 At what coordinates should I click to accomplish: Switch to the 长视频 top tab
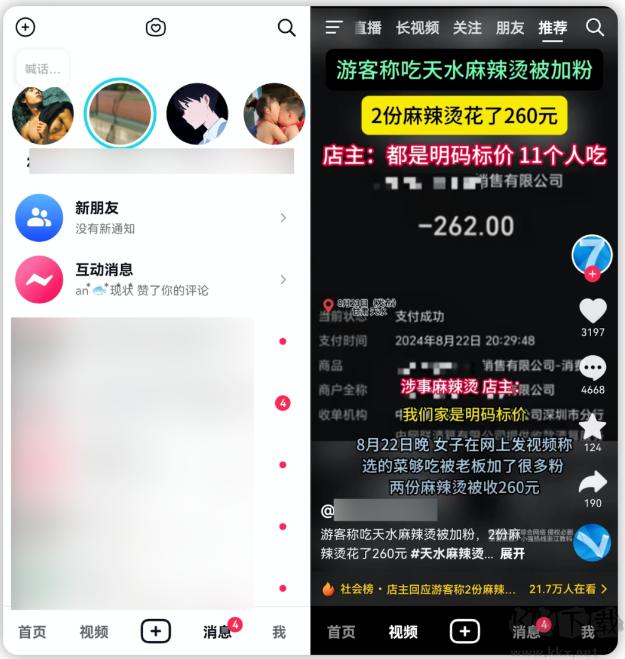416,28
